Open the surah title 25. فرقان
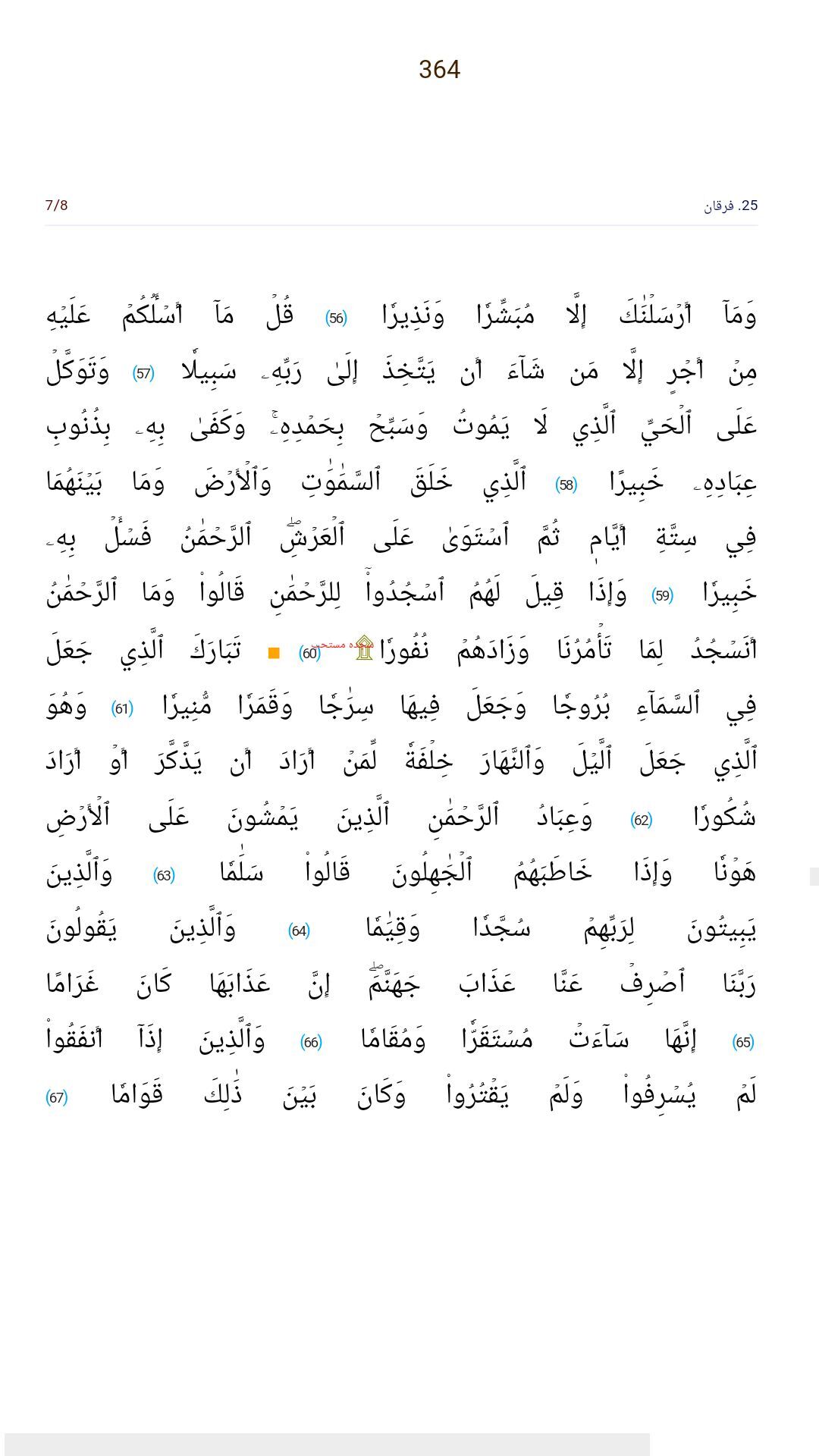Viewport: 819px width, 1456px height. (x=730, y=206)
